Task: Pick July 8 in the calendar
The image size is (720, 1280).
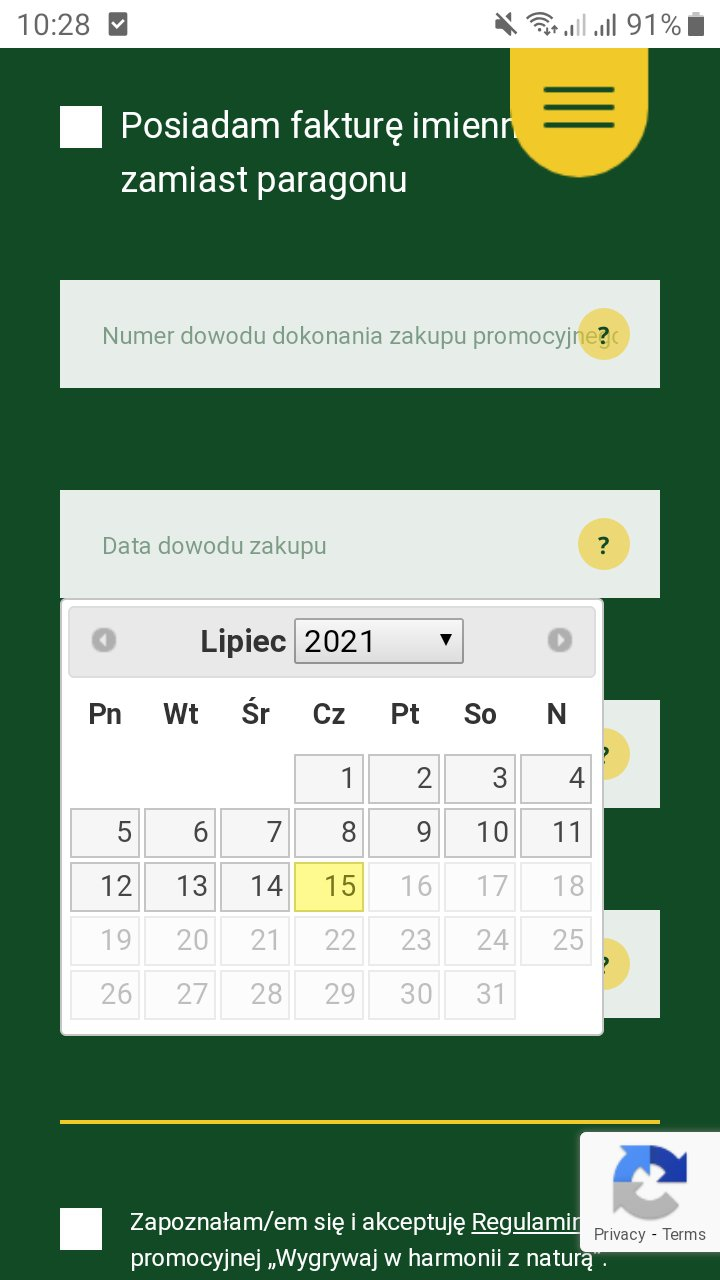Action: [329, 833]
